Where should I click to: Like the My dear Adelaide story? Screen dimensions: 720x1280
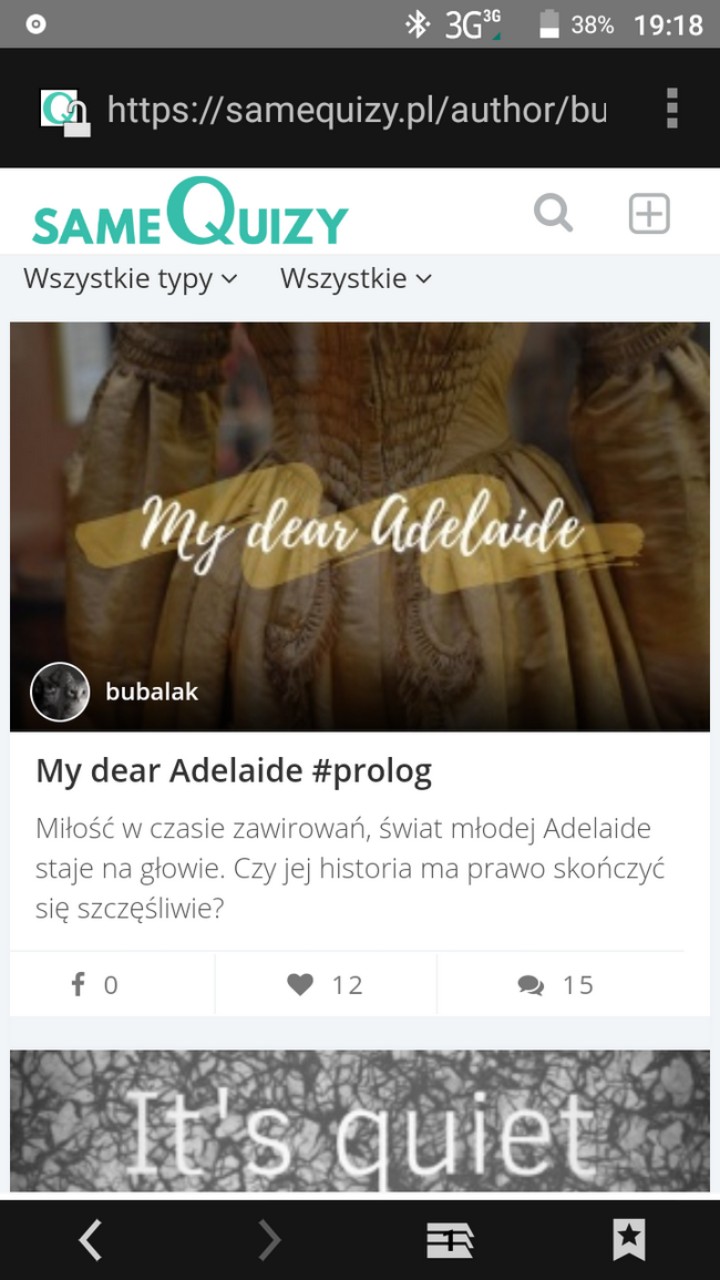point(325,985)
